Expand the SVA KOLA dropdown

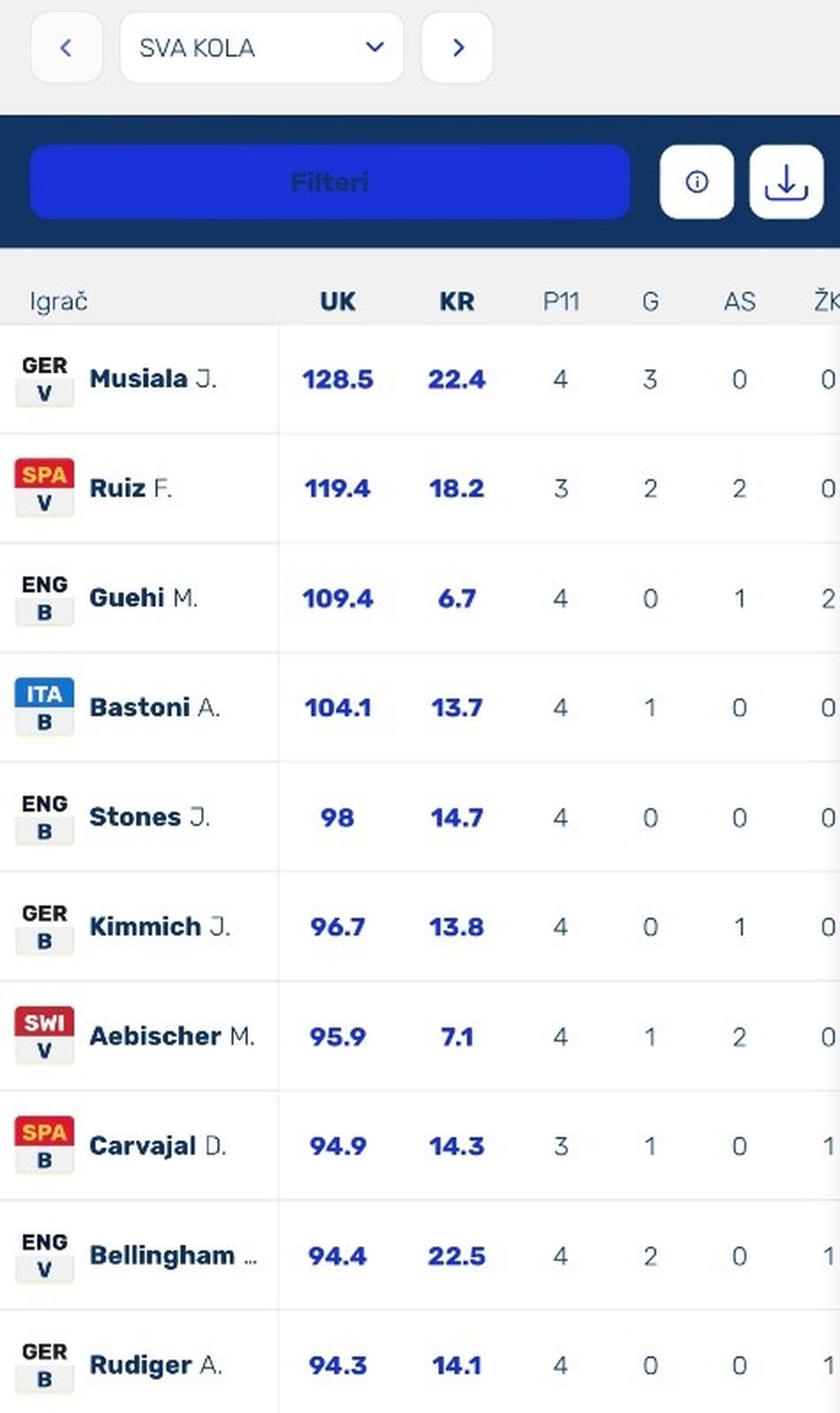pos(261,48)
